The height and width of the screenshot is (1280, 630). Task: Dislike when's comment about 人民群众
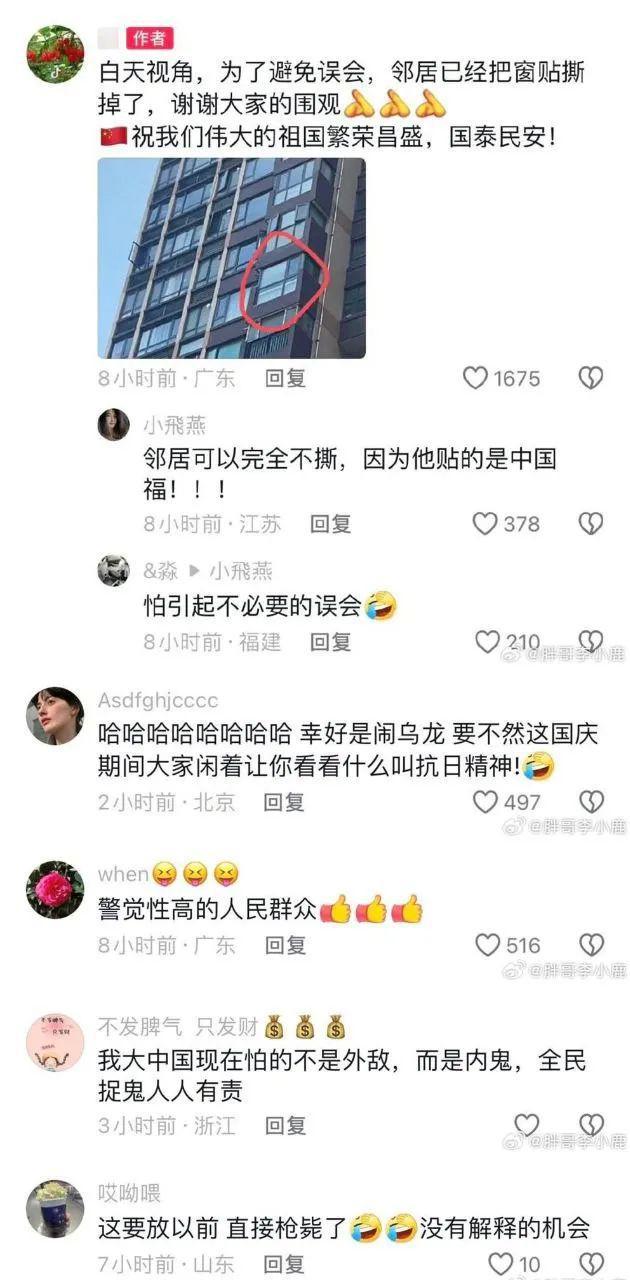coord(591,944)
